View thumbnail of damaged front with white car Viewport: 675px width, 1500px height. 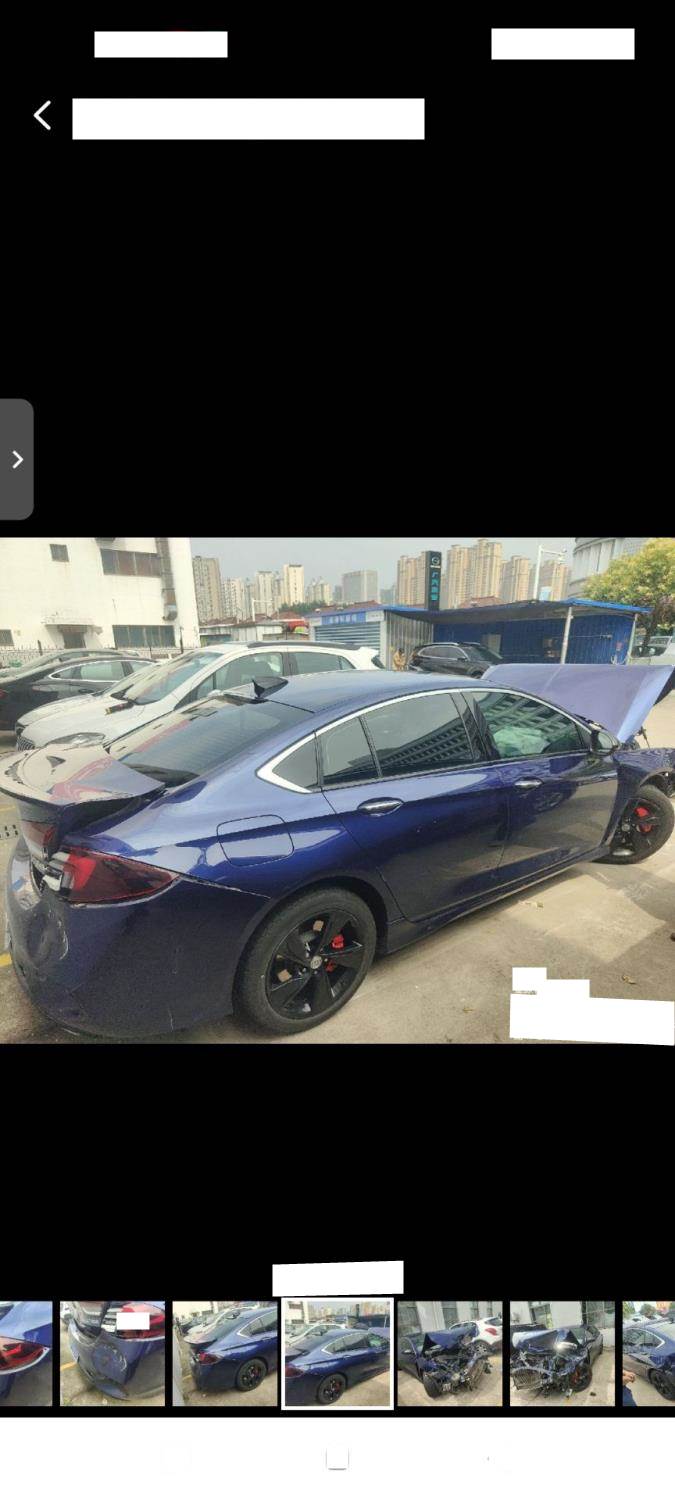coord(449,1353)
